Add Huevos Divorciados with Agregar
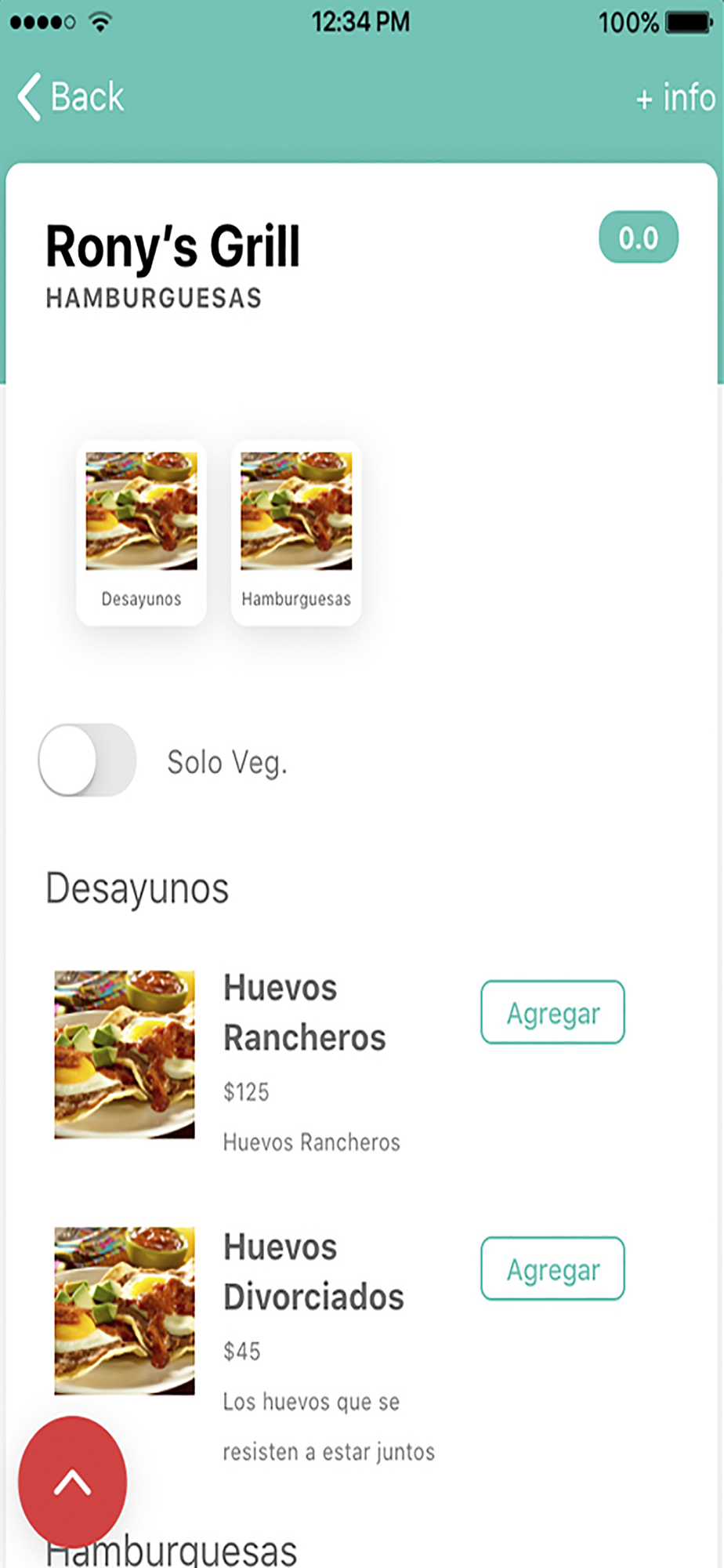Image resolution: width=724 pixels, height=1568 pixels. click(x=552, y=1269)
